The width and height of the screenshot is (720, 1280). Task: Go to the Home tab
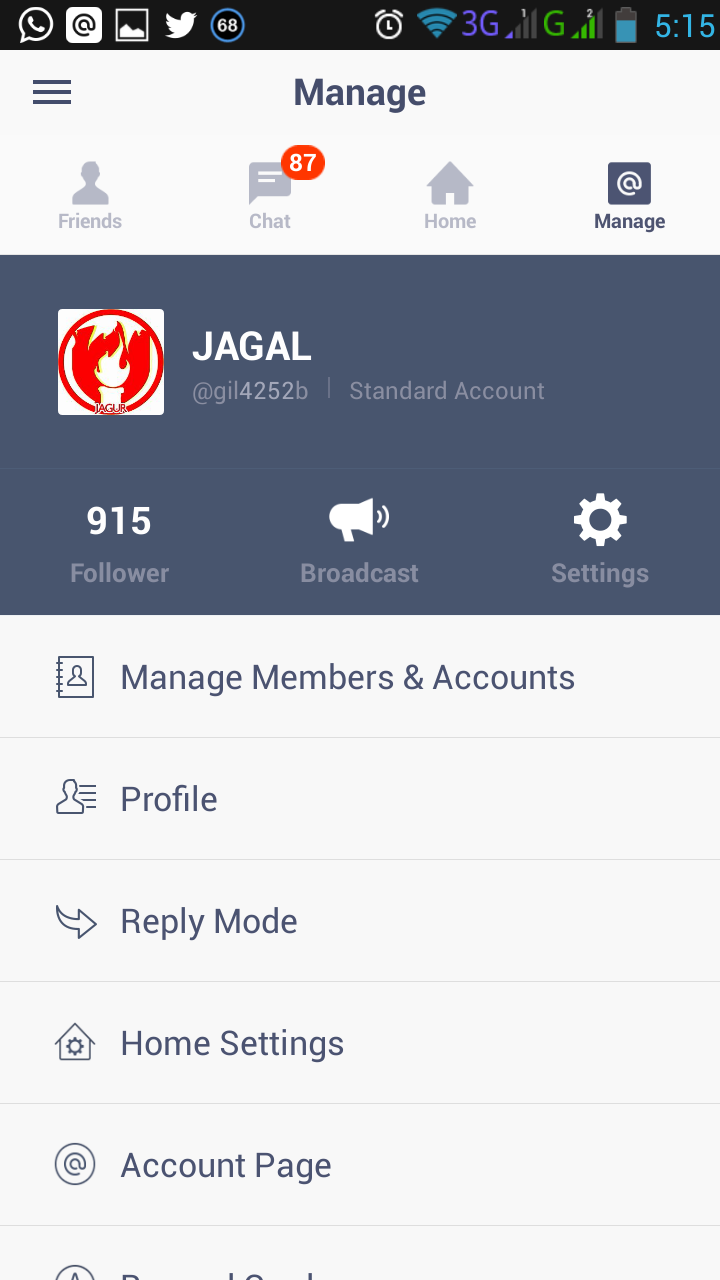450,197
